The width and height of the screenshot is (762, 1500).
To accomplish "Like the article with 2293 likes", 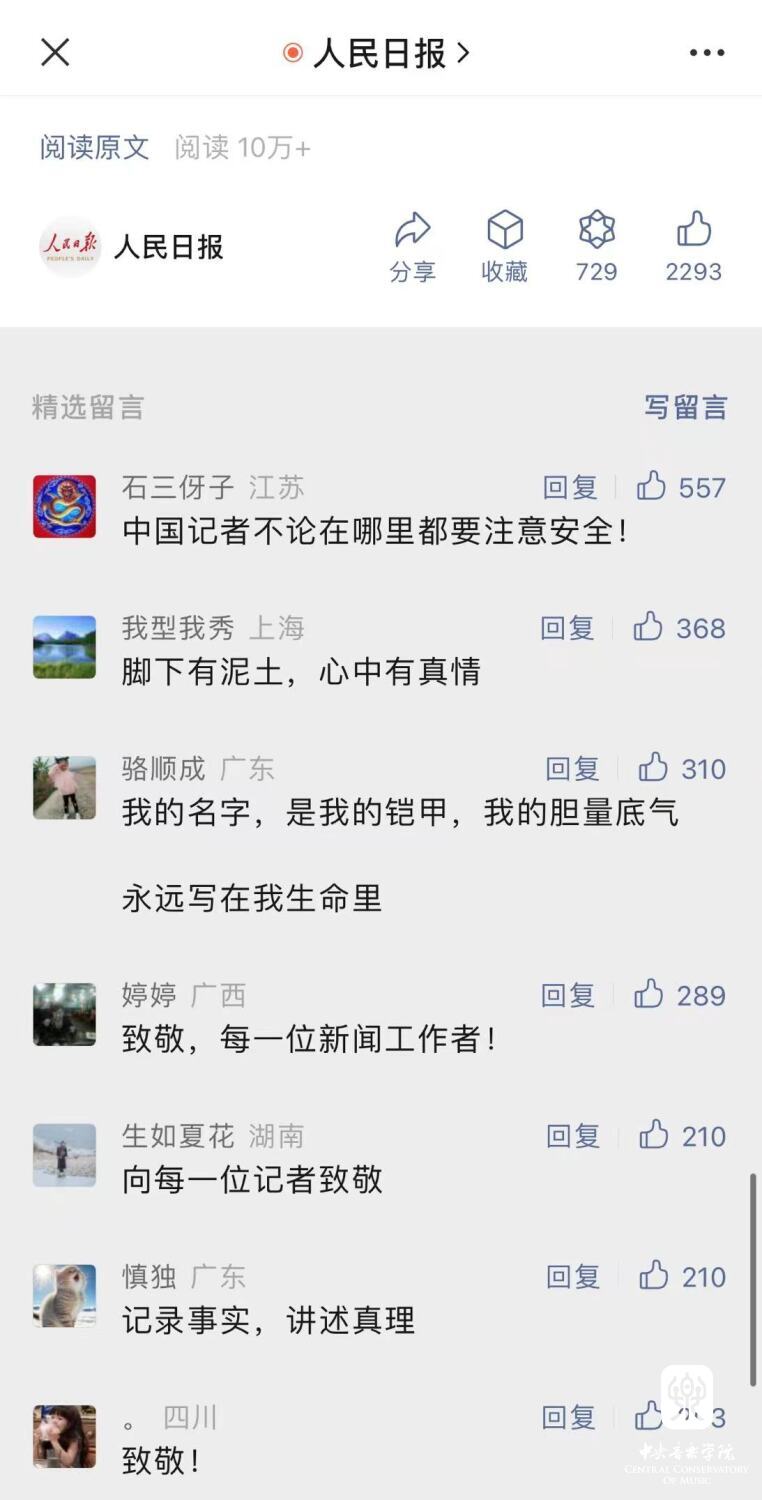I will tap(693, 246).
